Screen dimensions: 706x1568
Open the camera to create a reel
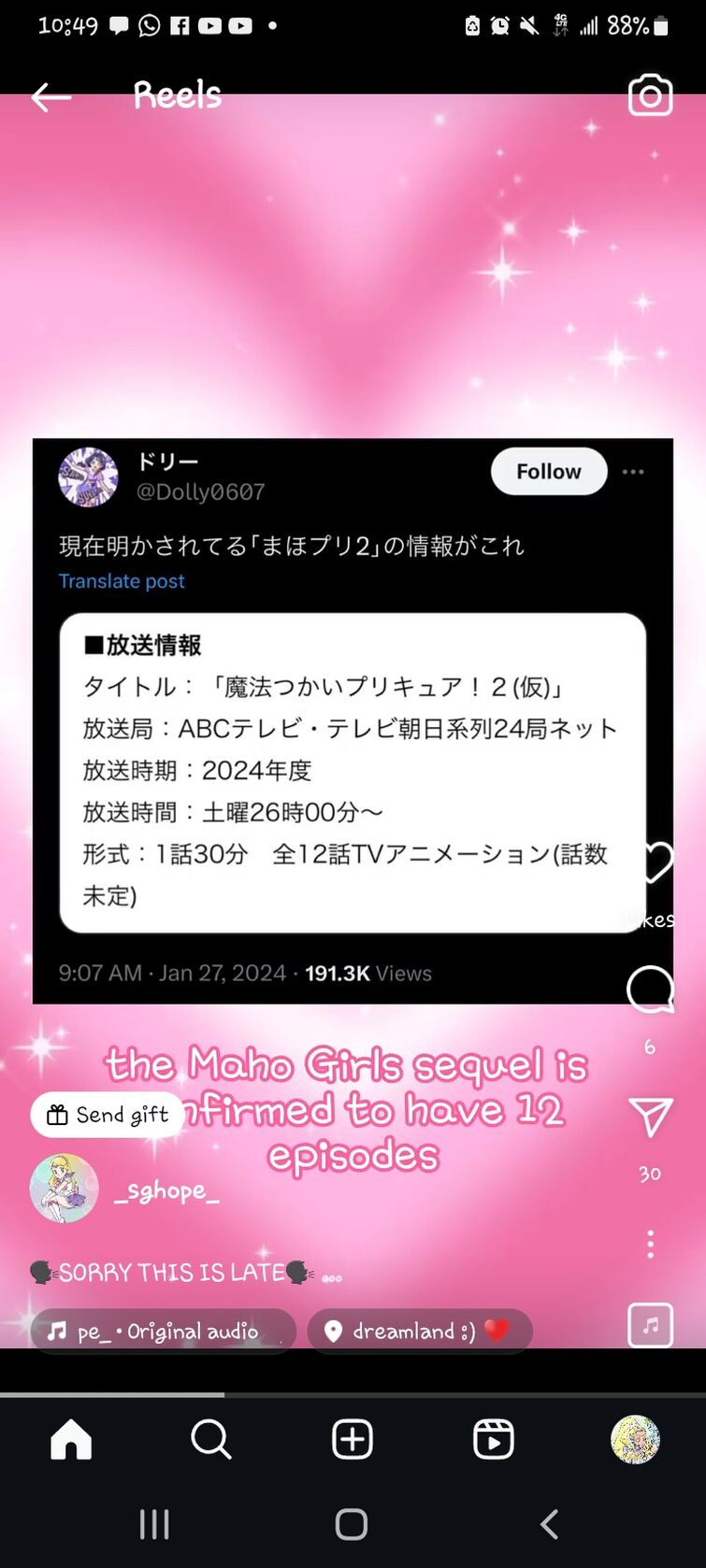[650, 95]
